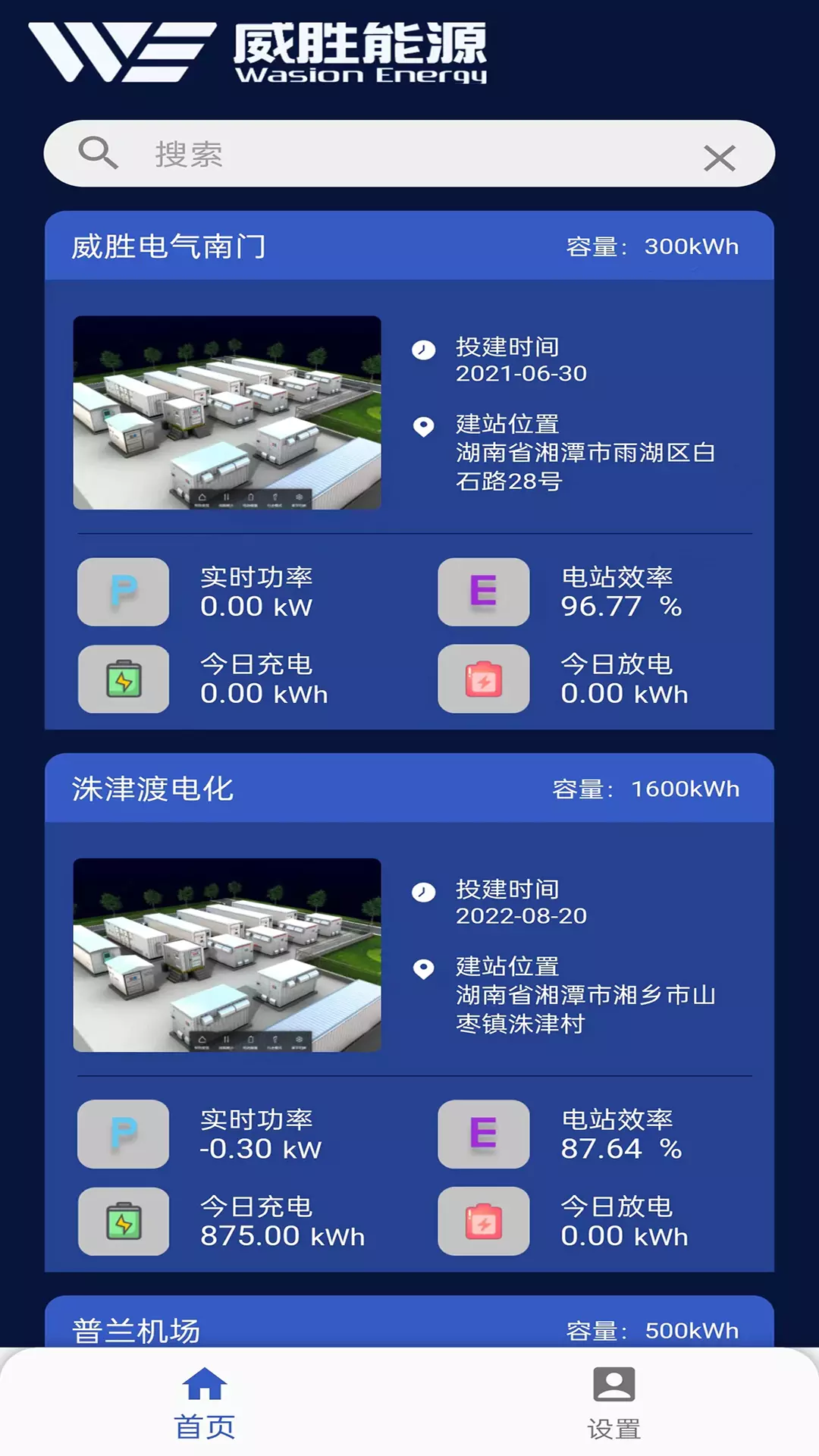Switch to the 首页 tab
This screenshot has width=819, height=1456.
coord(205,1403)
